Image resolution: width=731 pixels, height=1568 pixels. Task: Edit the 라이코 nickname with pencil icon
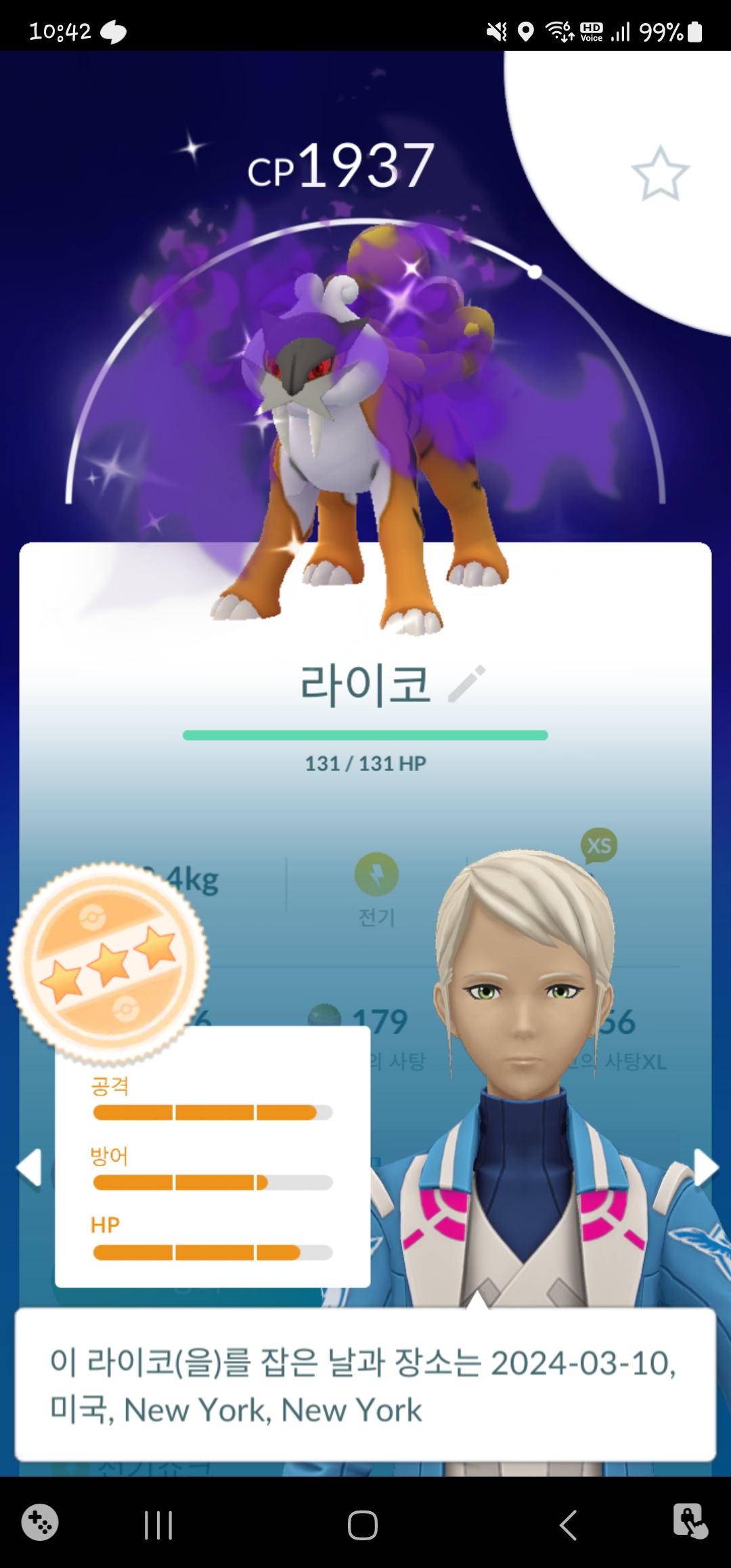(467, 683)
